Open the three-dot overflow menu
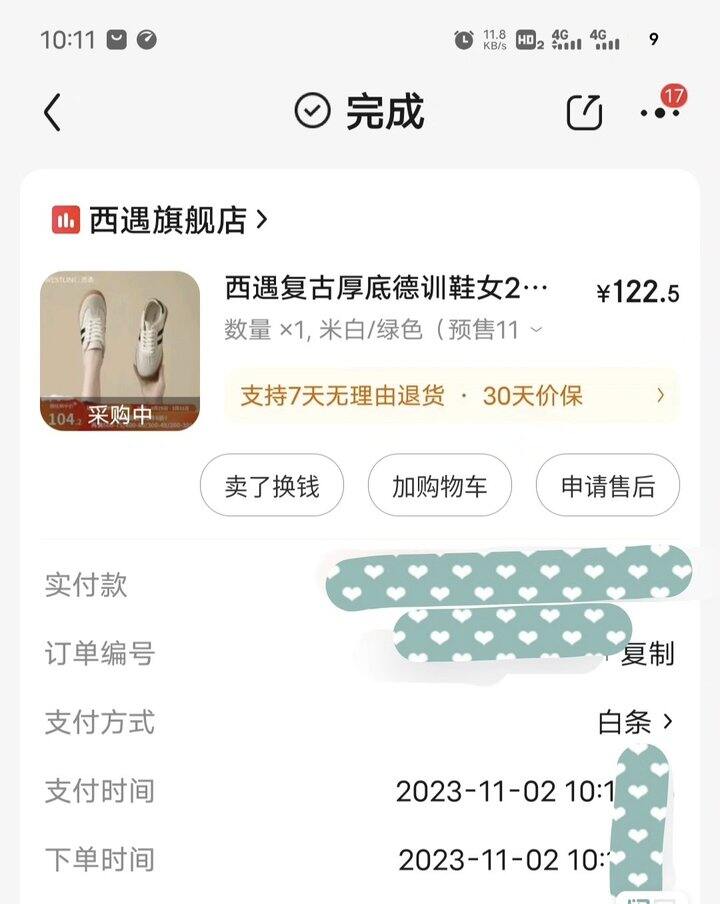This screenshot has width=720, height=904. point(660,113)
